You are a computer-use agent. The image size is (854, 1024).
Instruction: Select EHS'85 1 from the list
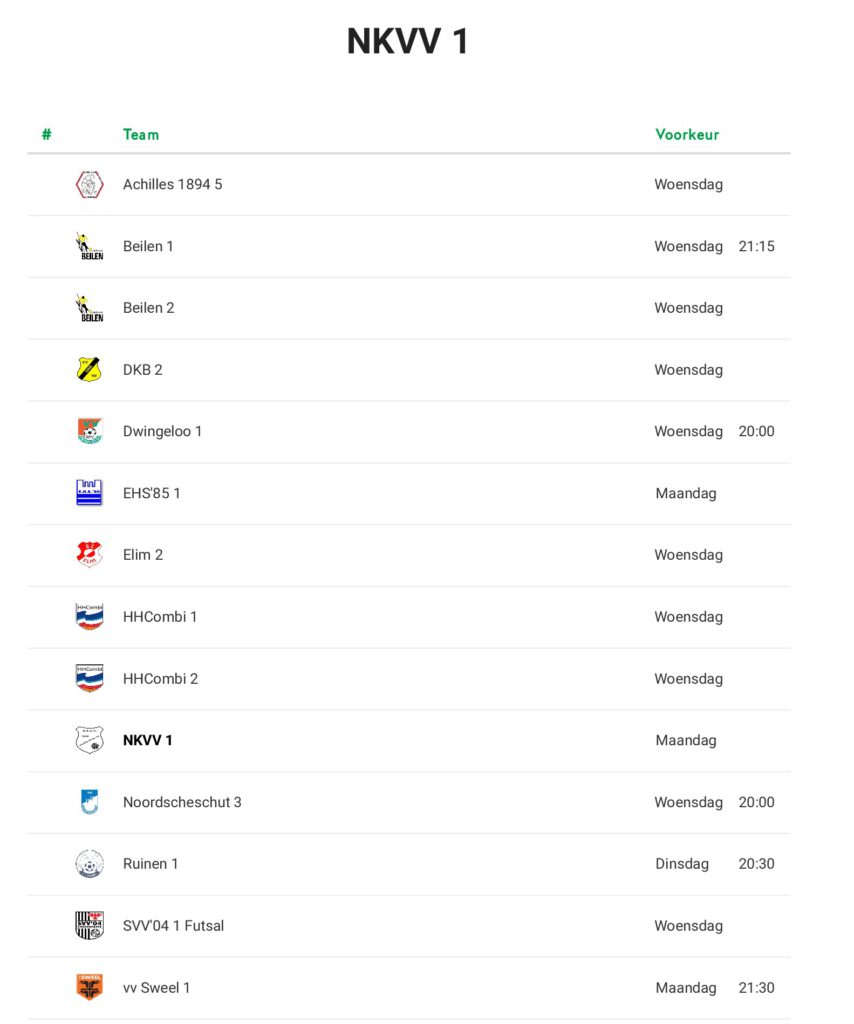tap(151, 493)
